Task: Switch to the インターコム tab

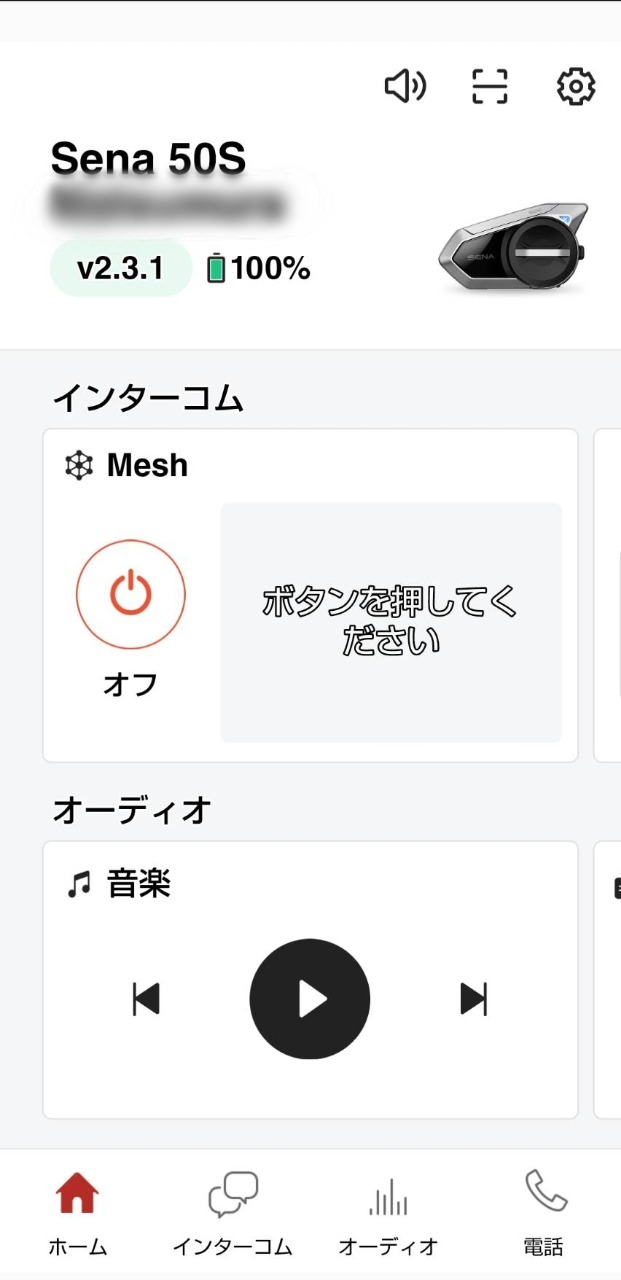Action: coord(232,1212)
